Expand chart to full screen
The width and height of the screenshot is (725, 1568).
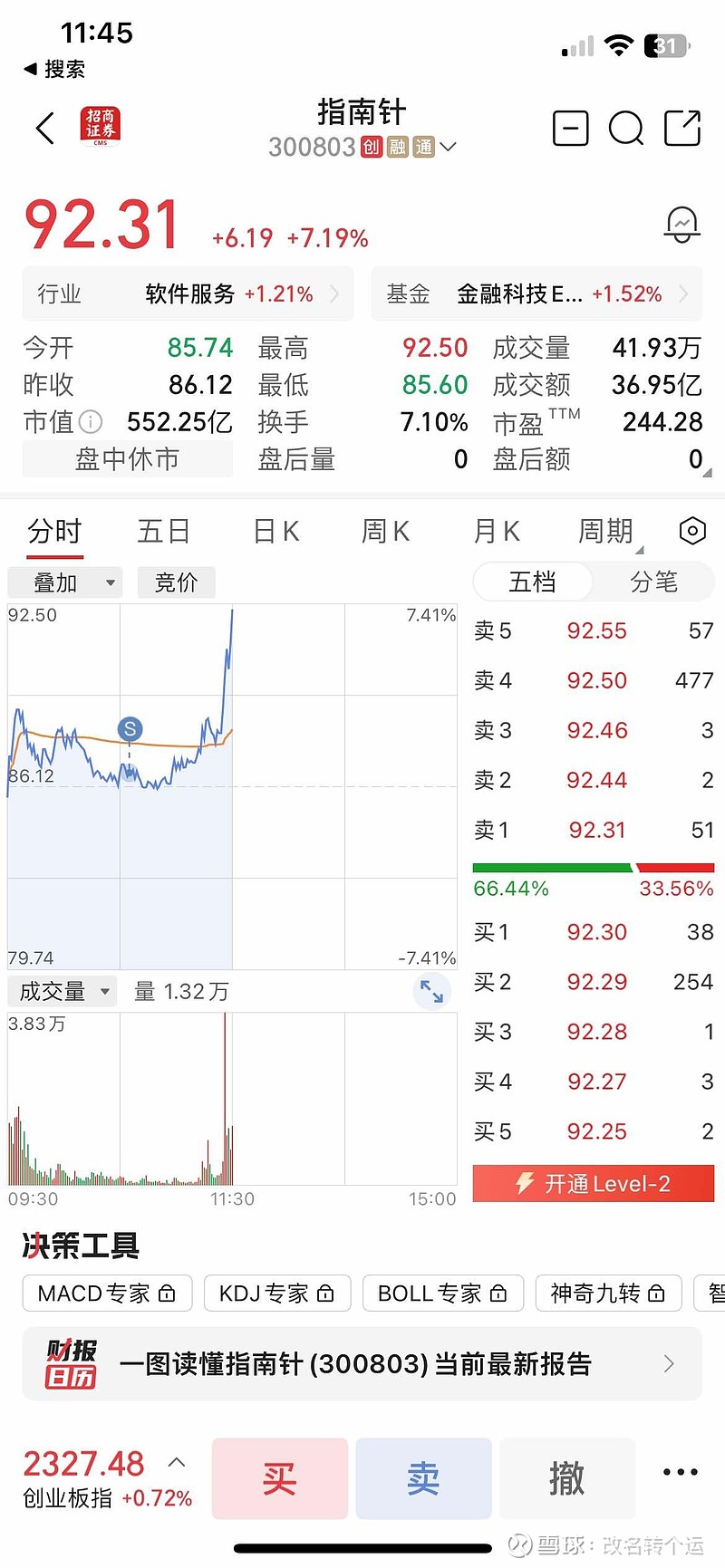pos(431,992)
